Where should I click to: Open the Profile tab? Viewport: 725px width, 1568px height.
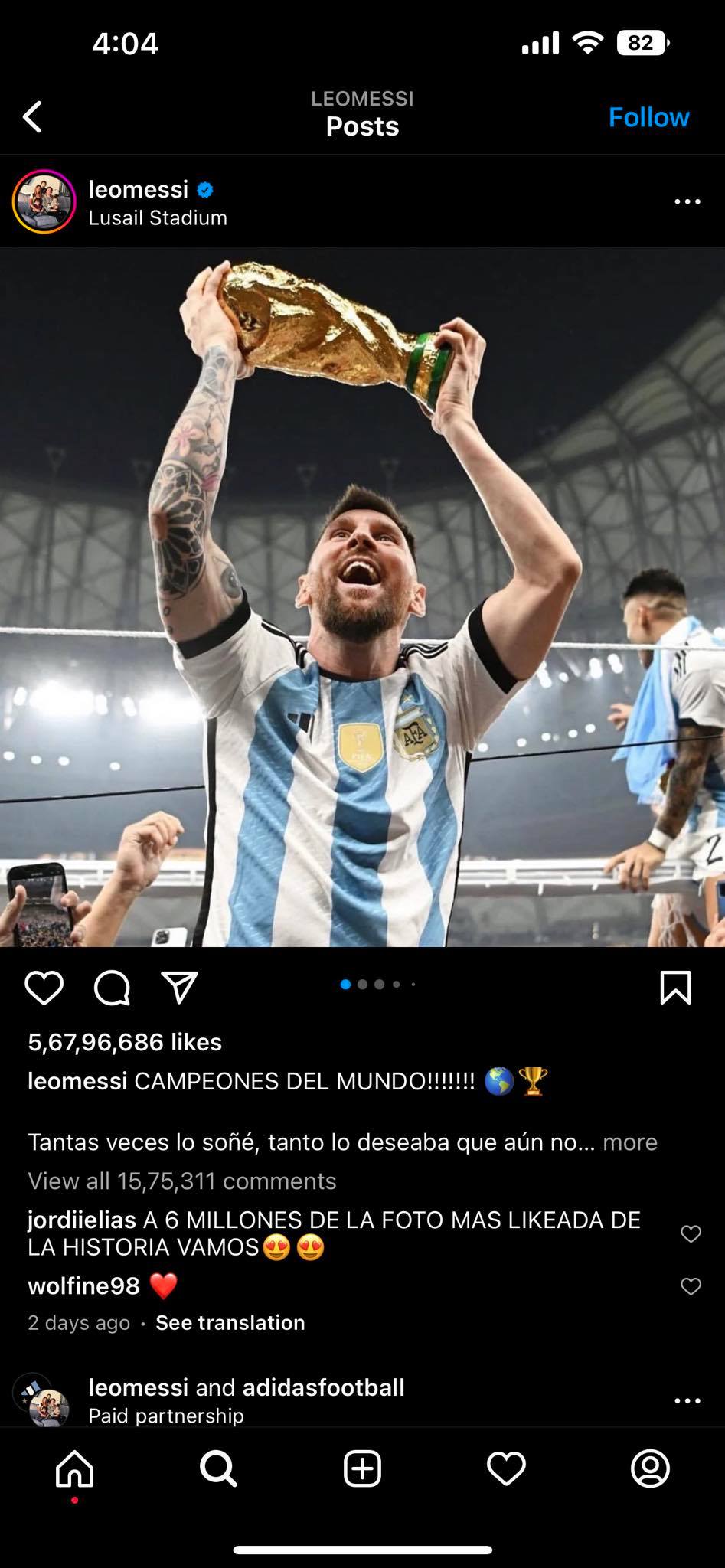pyautogui.click(x=650, y=1468)
